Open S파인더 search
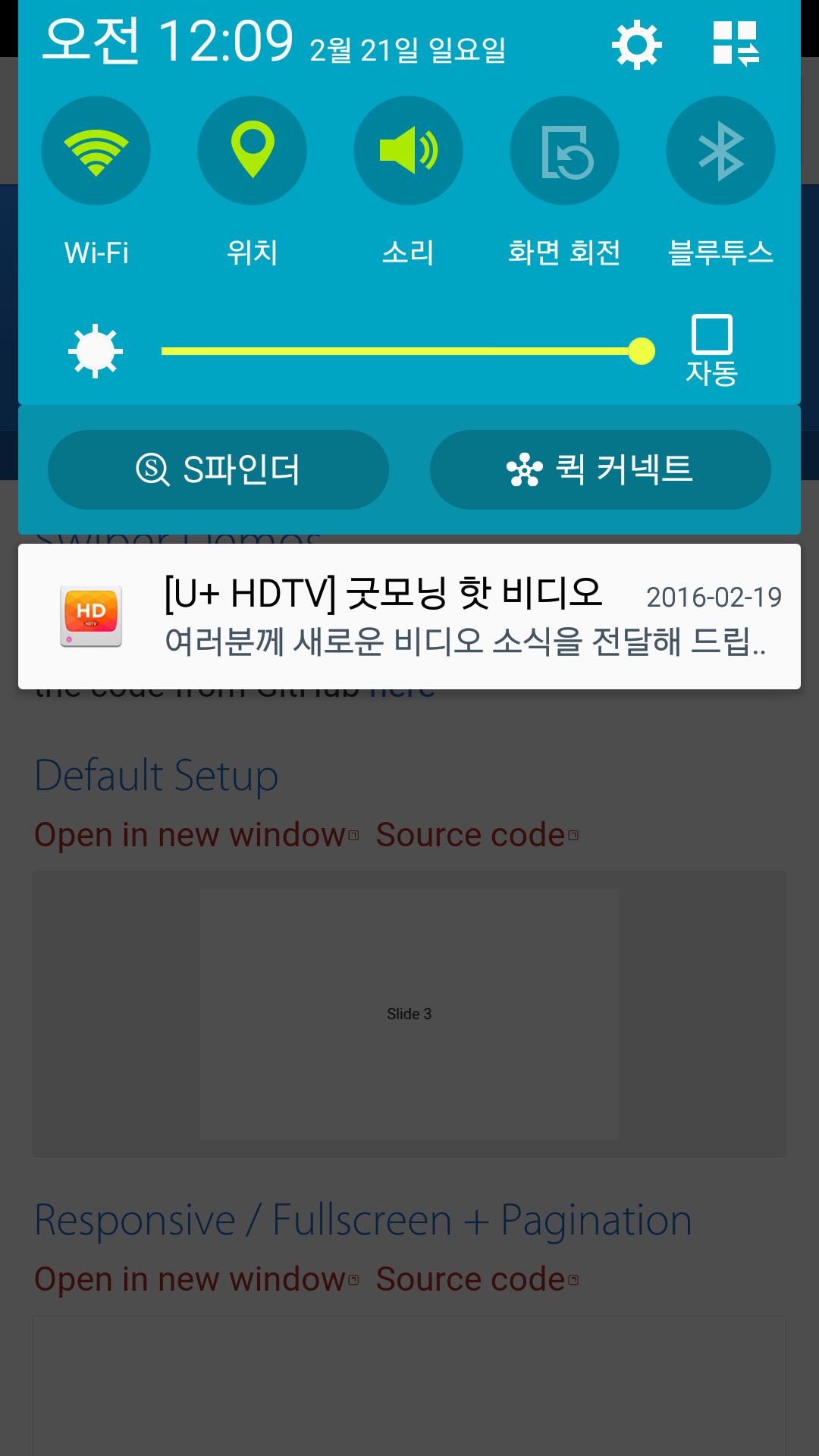Viewport: 819px width, 1456px height. tap(218, 469)
